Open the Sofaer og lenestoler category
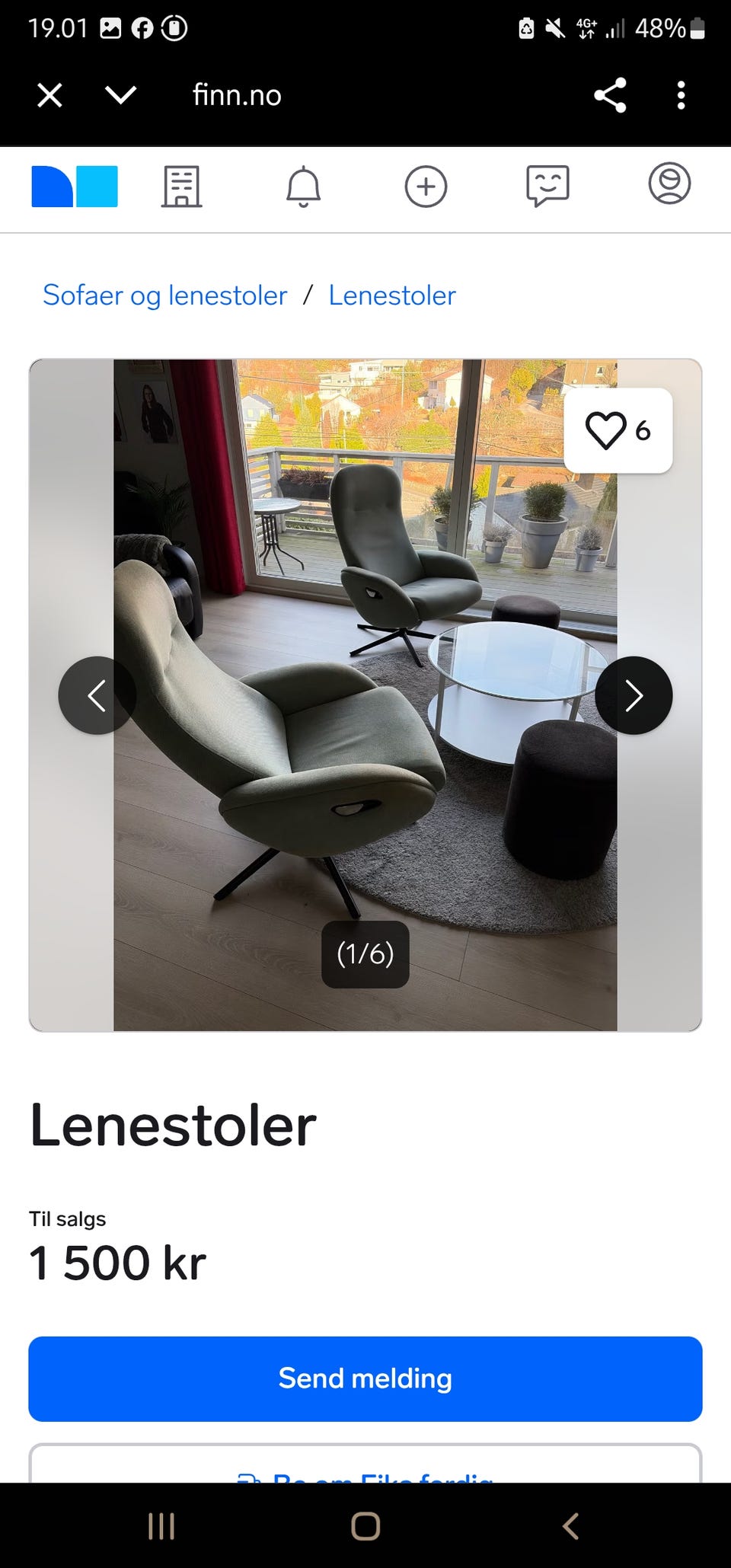The width and height of the screenshot is (731, 1568). [x=165, y=295]
